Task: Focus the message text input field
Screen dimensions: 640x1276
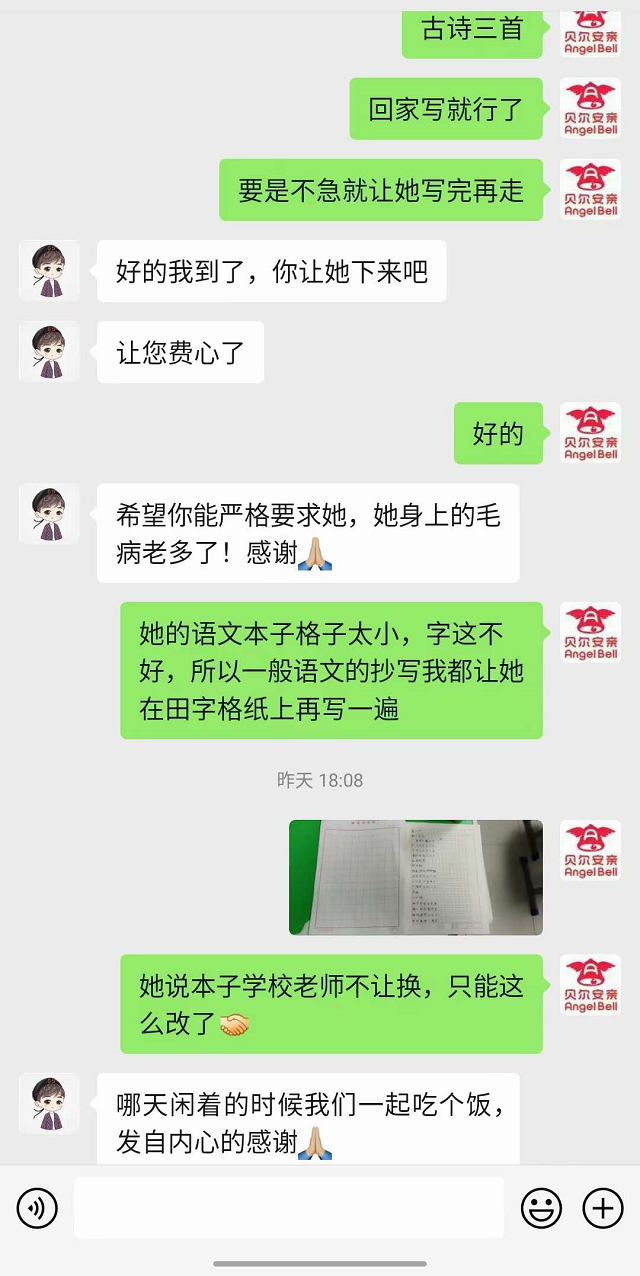Action: pyautogui.click(x=288, y=1209)
